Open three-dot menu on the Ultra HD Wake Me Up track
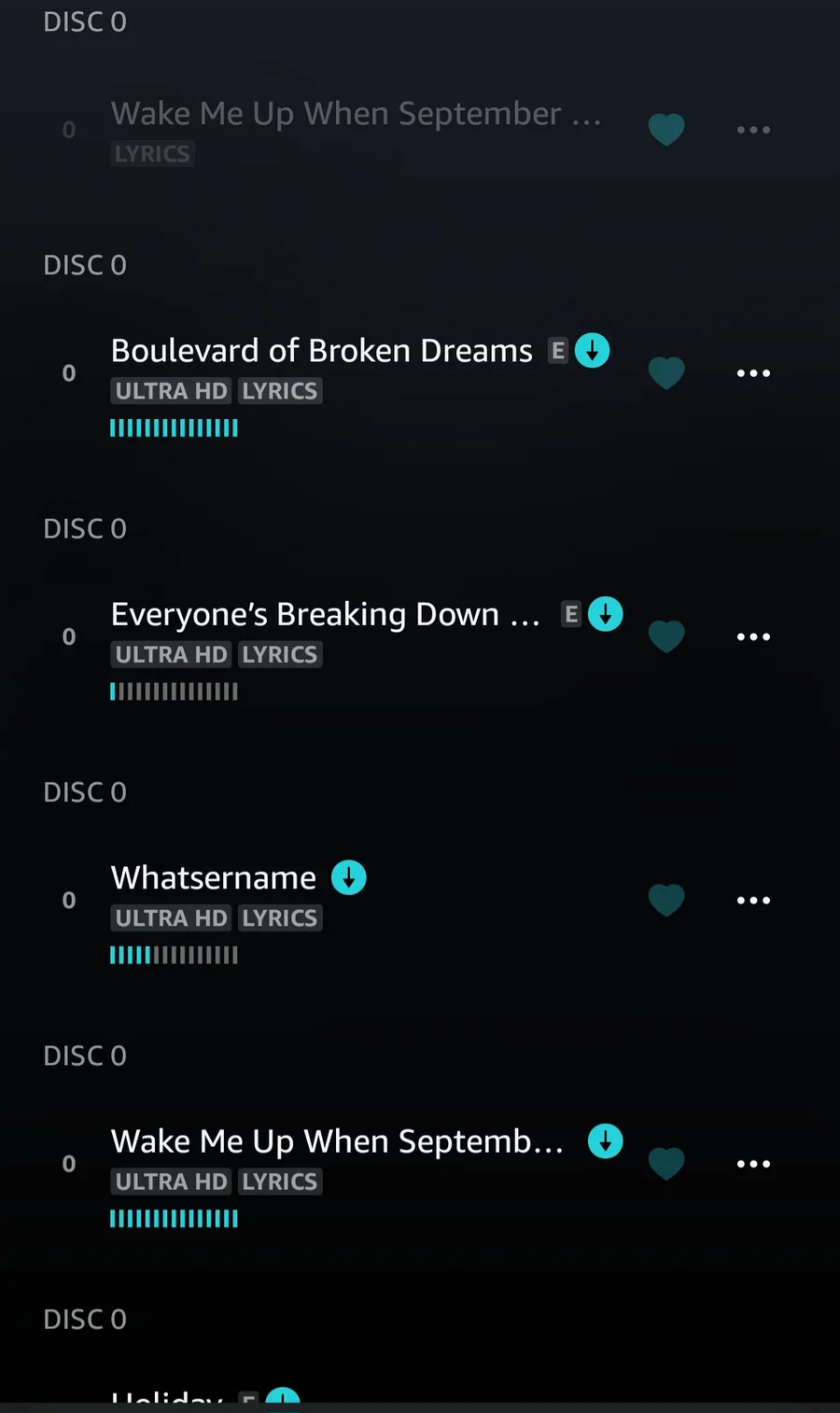840x1413 pixels. tap(753, 1164)
